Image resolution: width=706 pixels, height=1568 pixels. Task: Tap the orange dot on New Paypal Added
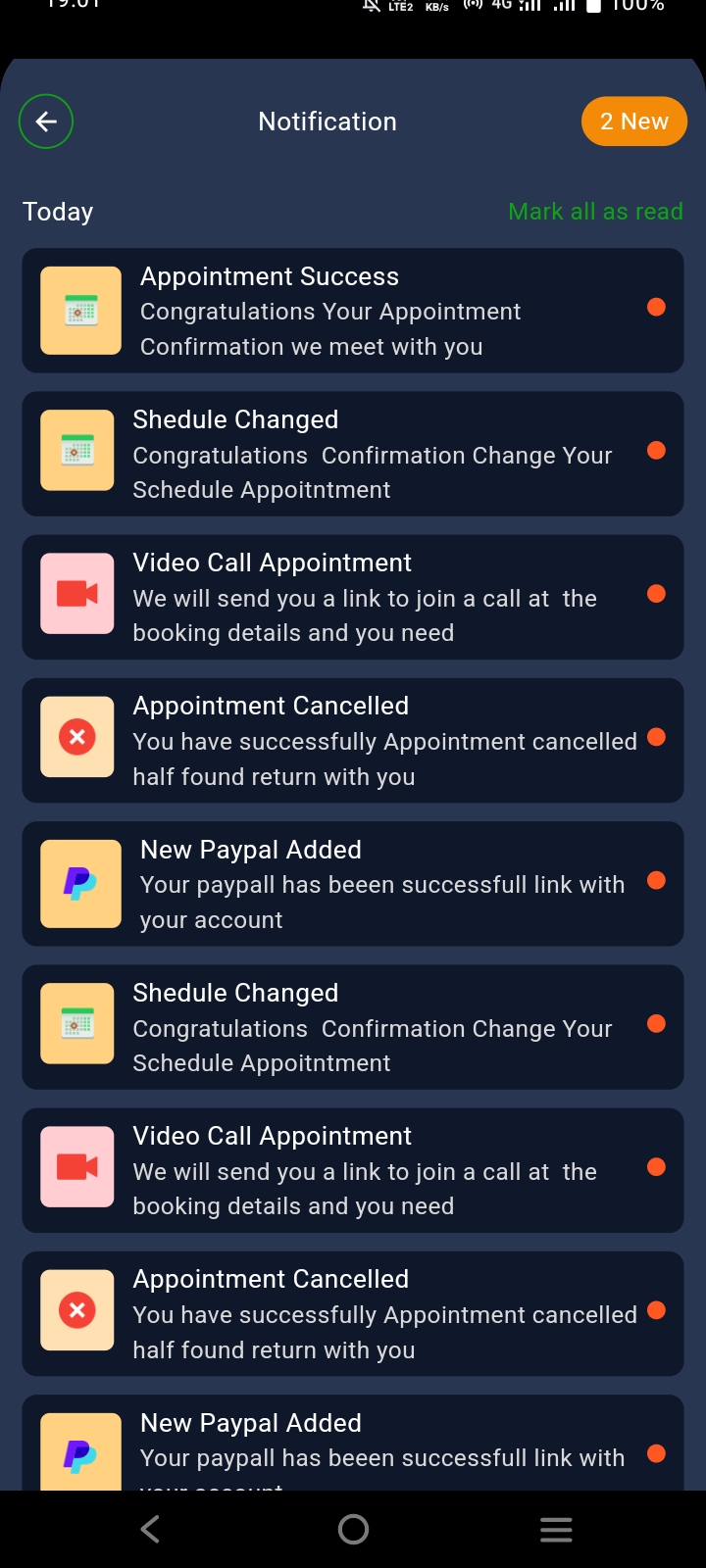(656, 880)
